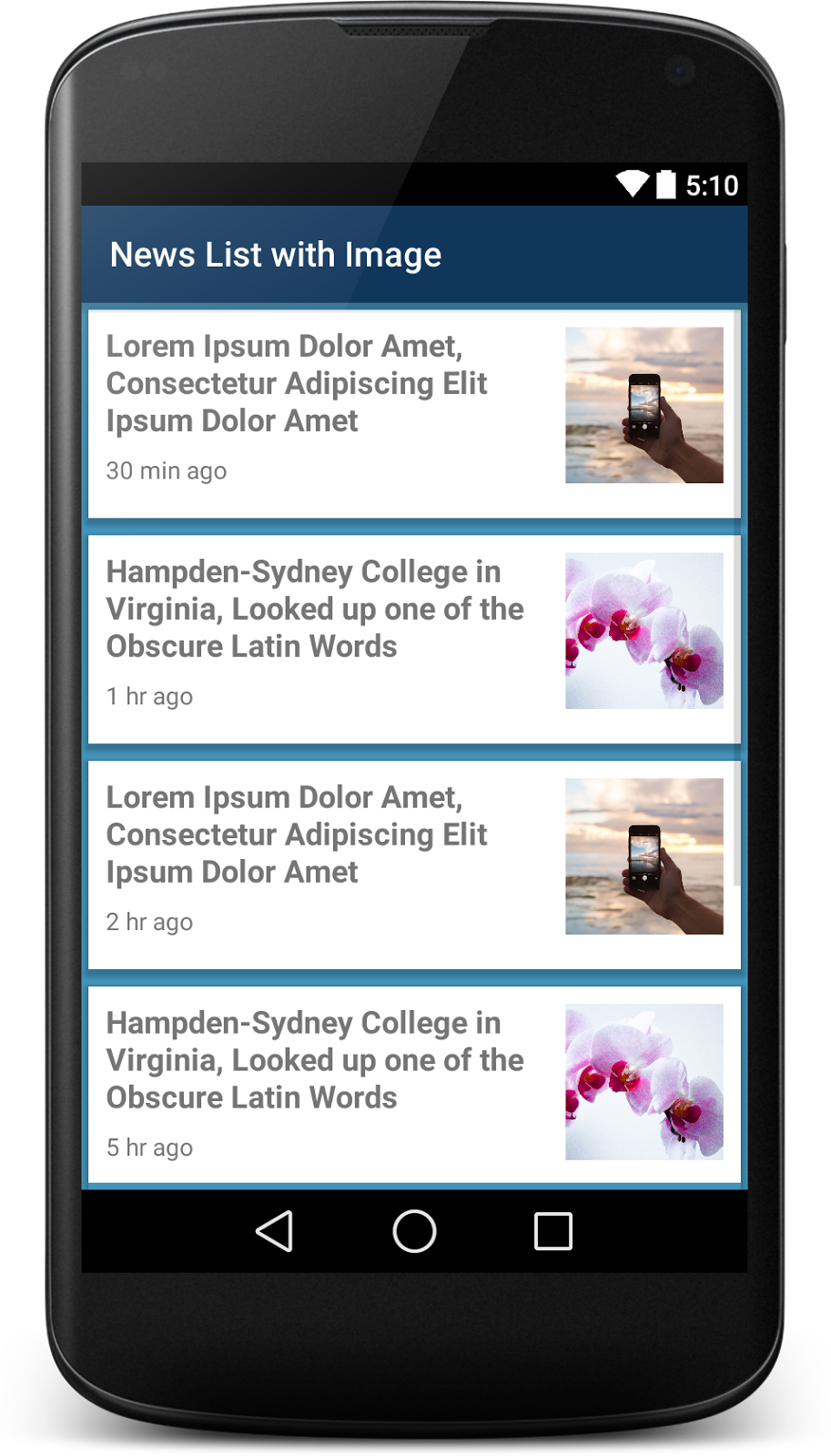Viewport: 831px width, 1456px height.
Task: Tap the home button in the navigation bar
Action: coord(414,1231)
